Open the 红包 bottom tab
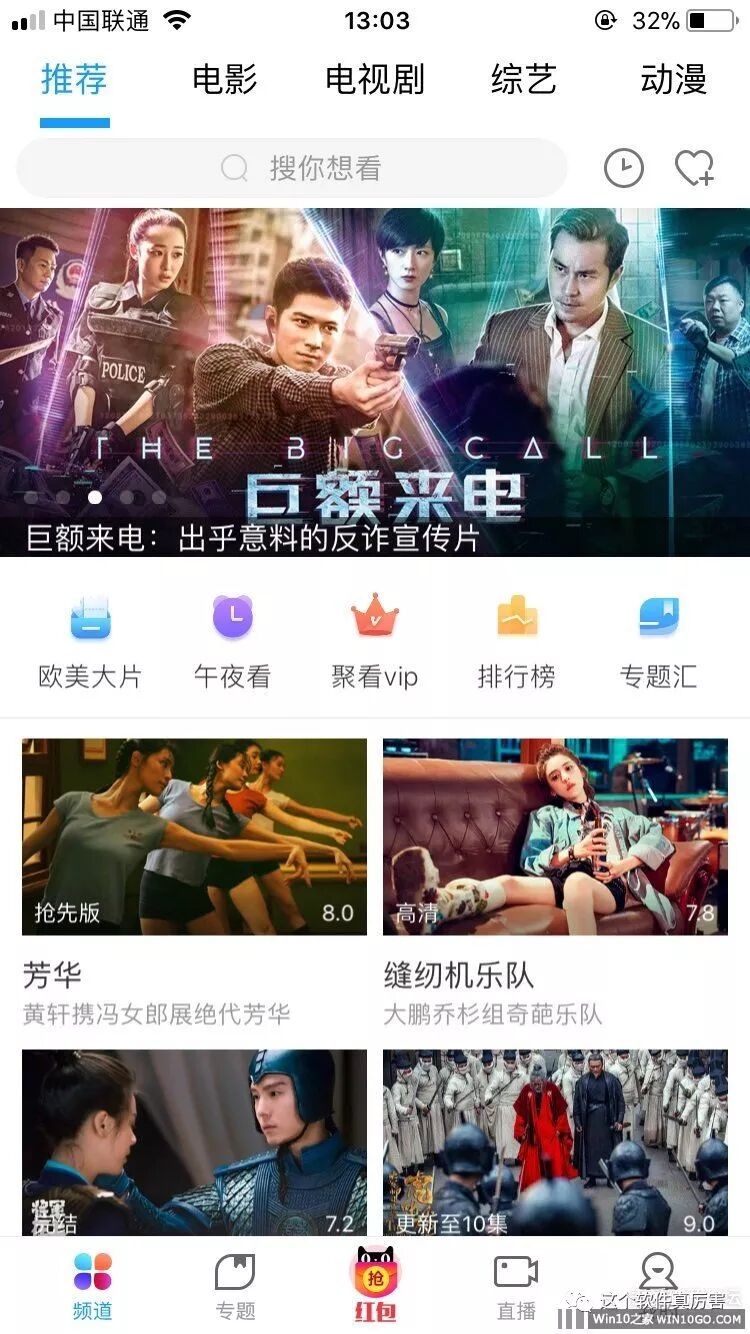Screen dimensions: 750x1334 [x=375, y=1286]
